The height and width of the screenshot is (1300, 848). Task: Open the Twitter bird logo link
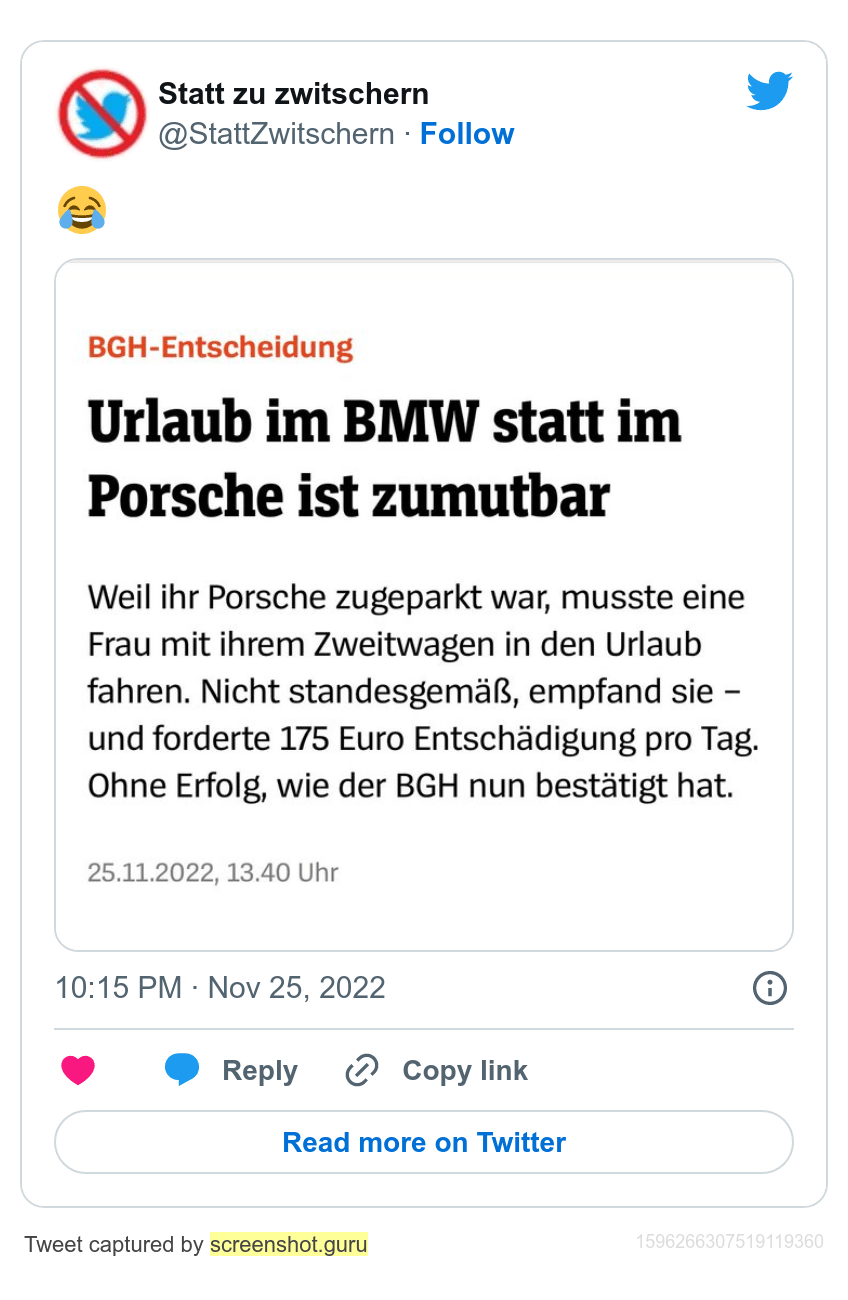[769, 91]
